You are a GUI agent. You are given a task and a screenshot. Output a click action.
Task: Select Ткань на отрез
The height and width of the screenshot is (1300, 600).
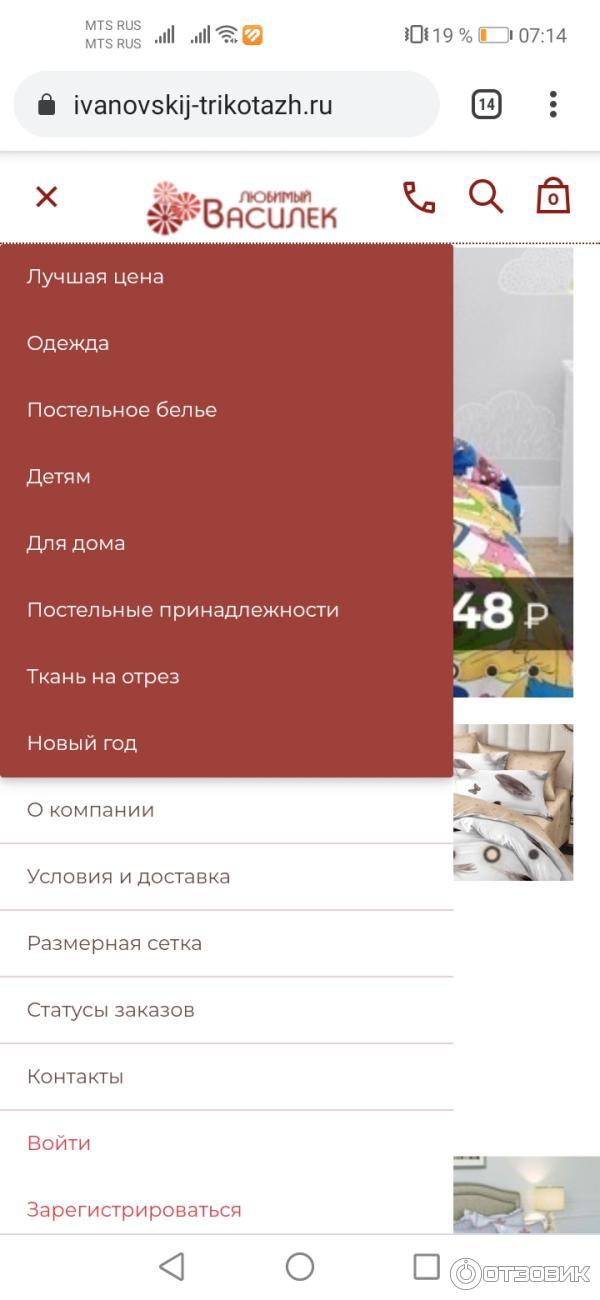tap(103, 677)
